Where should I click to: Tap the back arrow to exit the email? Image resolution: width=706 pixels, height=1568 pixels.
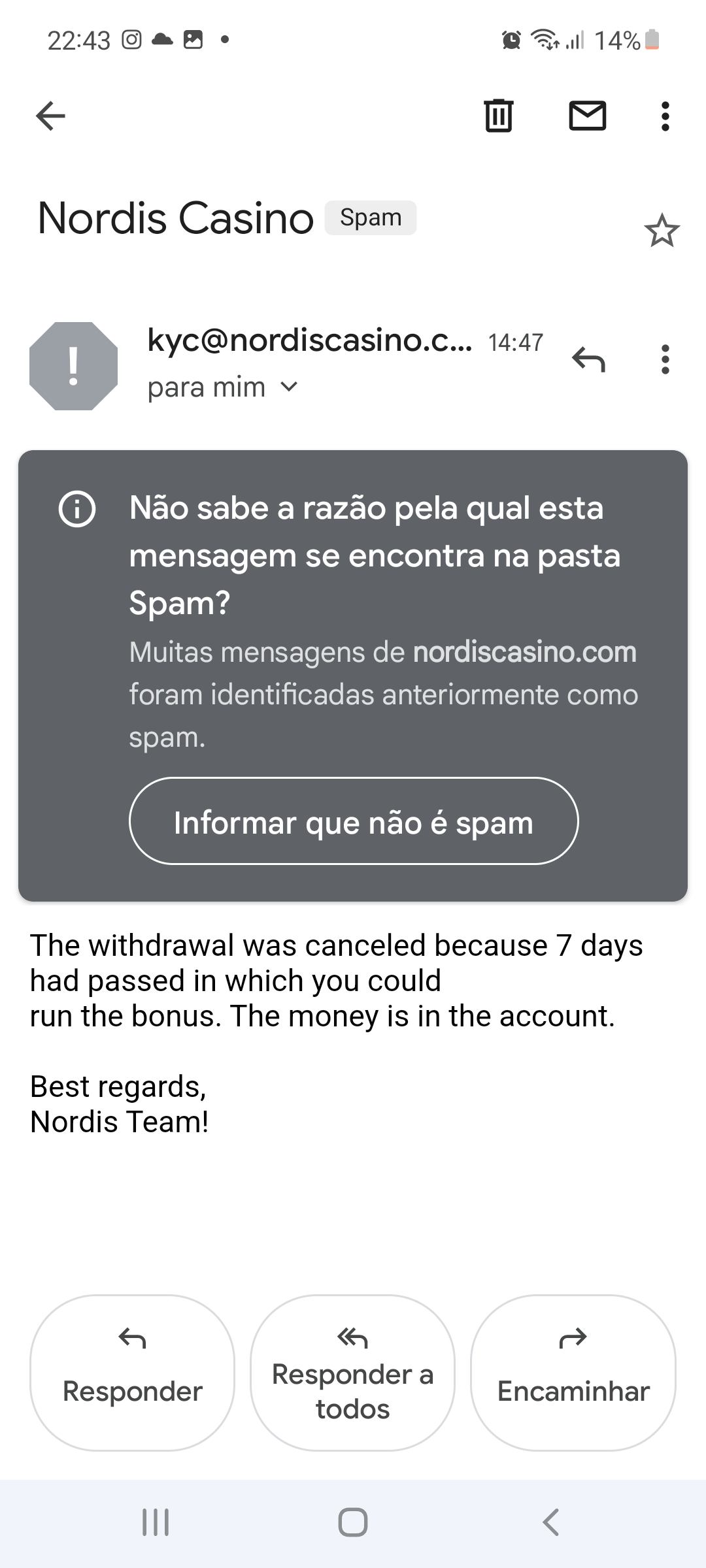pyautogui.click(x=50, y=116)
